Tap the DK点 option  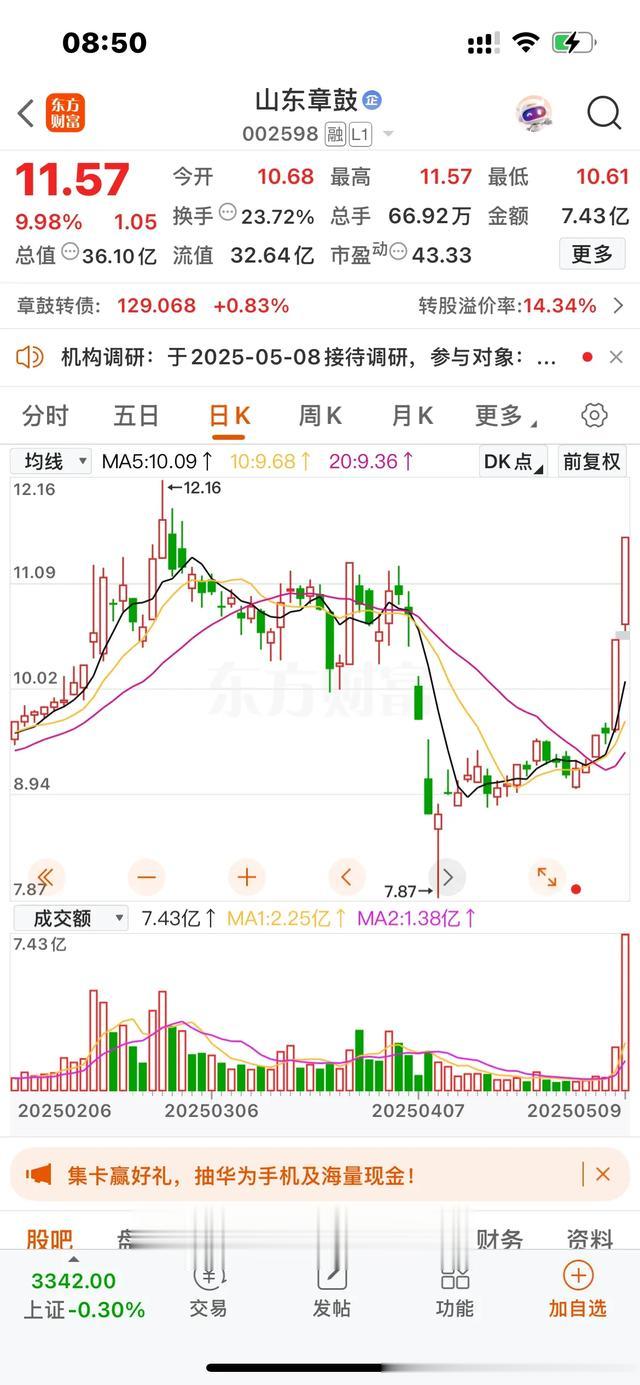point(514,462)
